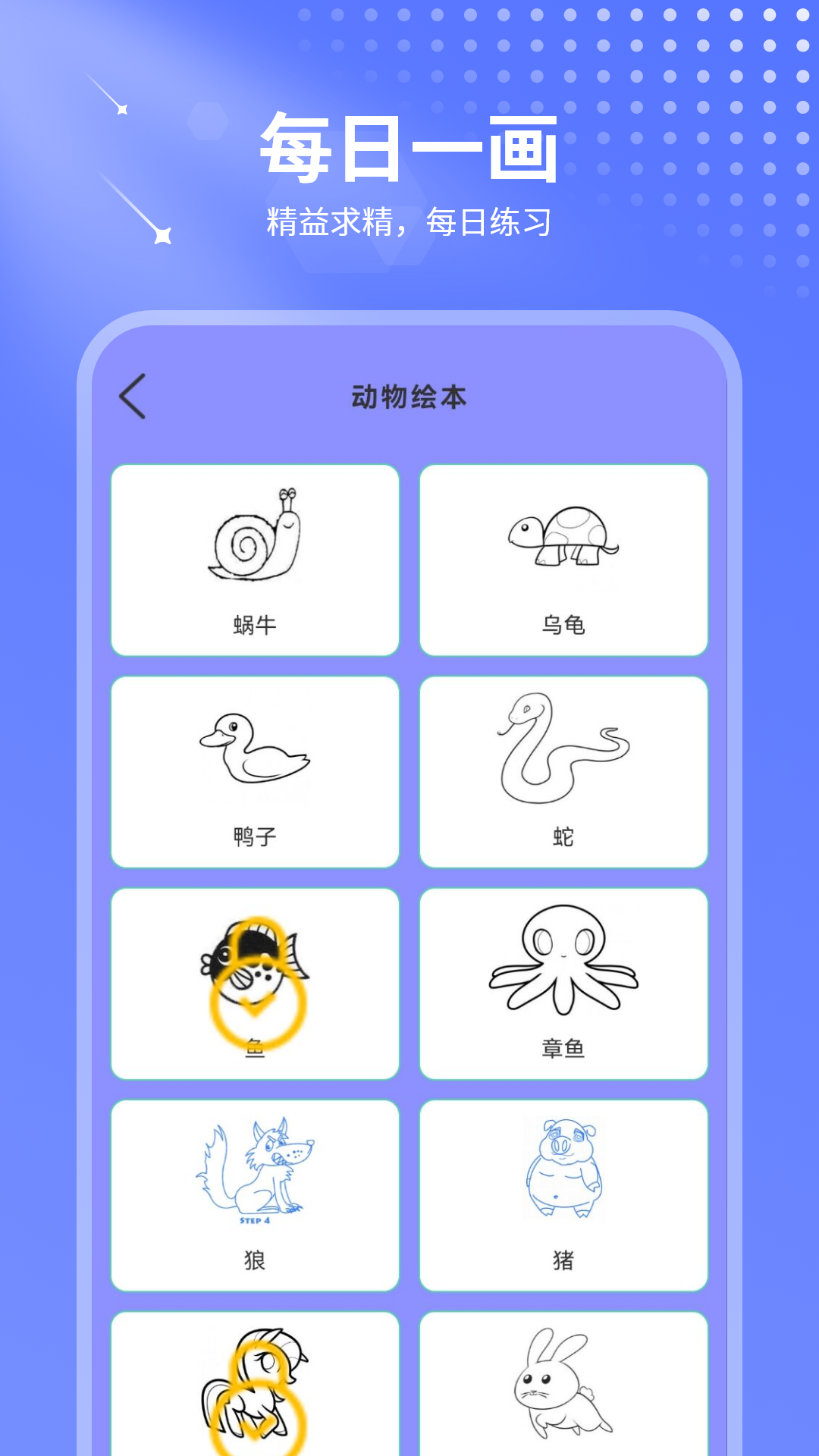Select the 乌龟 turtle drawing tutorial
This screenshot has width=819, height=1456.
564,557
